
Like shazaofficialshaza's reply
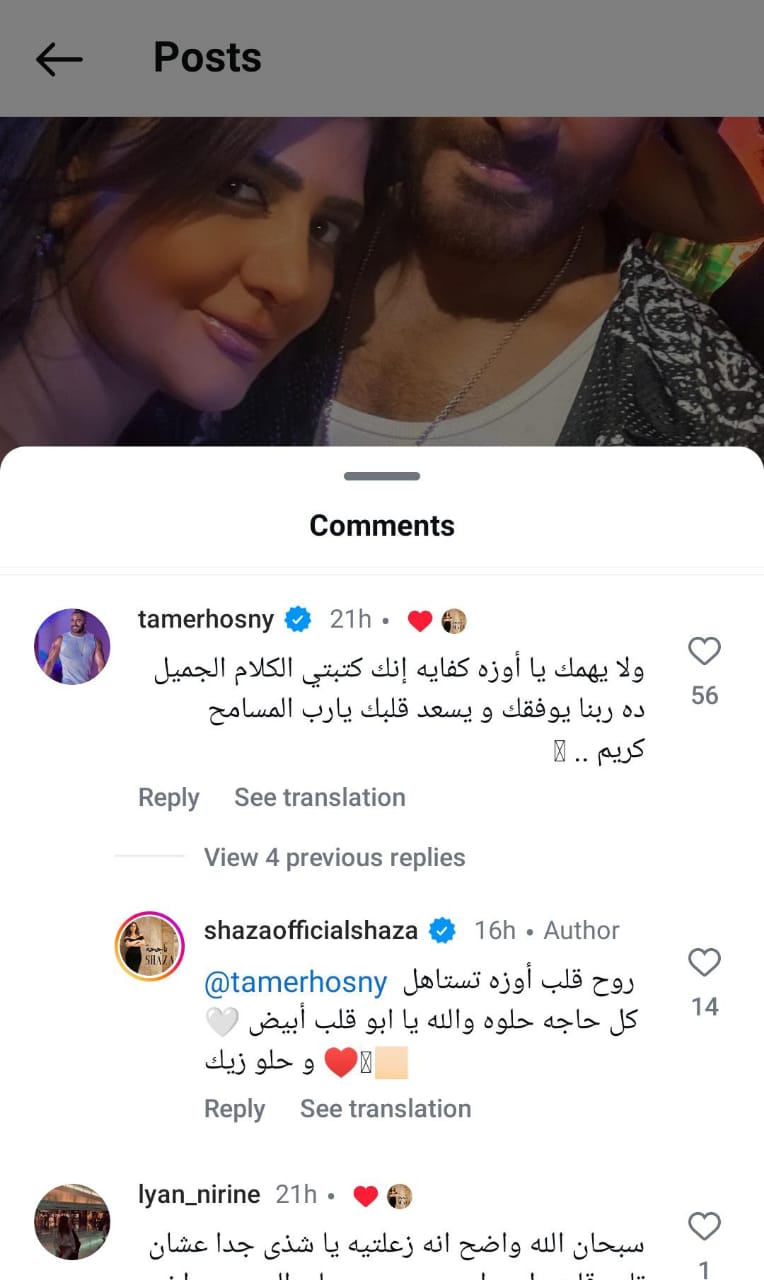click(704, 963)
